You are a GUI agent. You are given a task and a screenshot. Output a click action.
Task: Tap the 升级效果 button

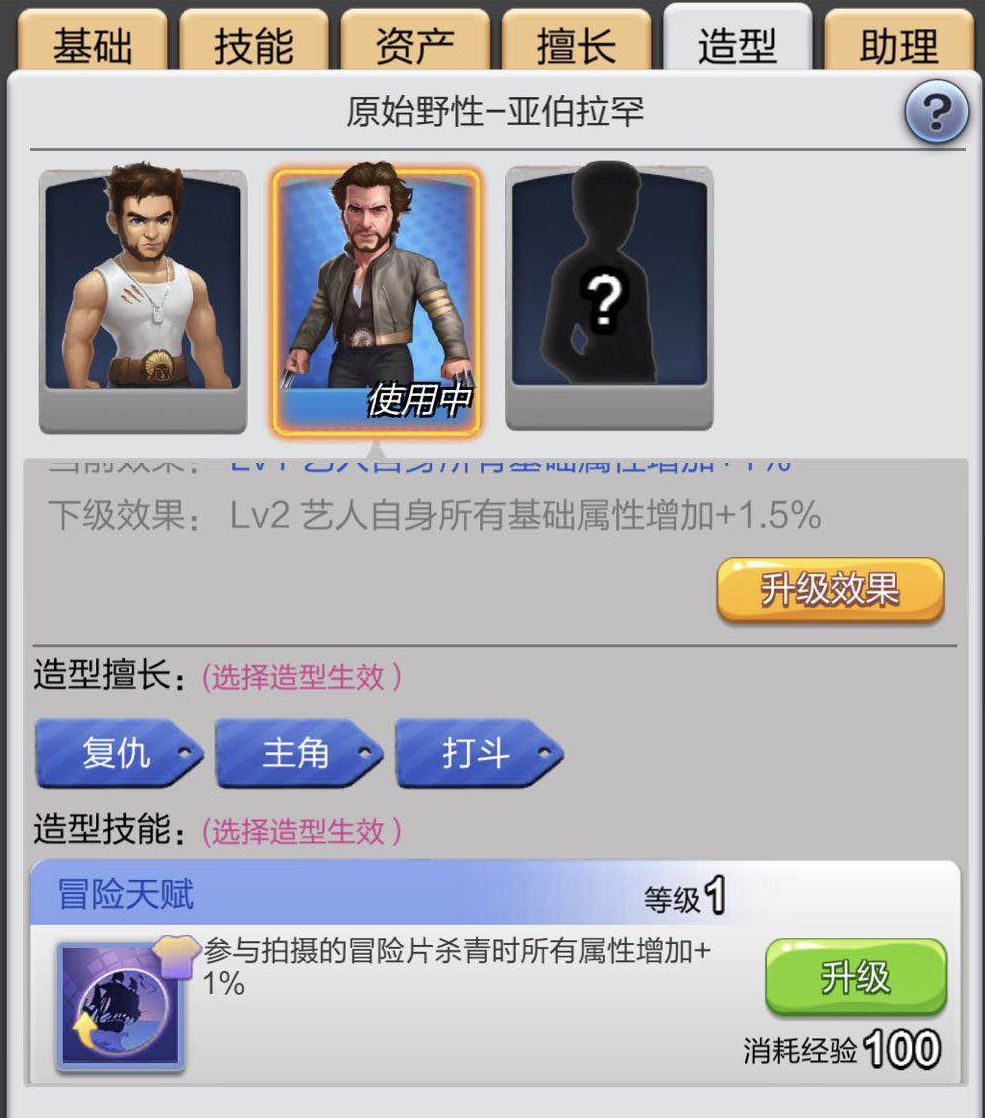830,590
